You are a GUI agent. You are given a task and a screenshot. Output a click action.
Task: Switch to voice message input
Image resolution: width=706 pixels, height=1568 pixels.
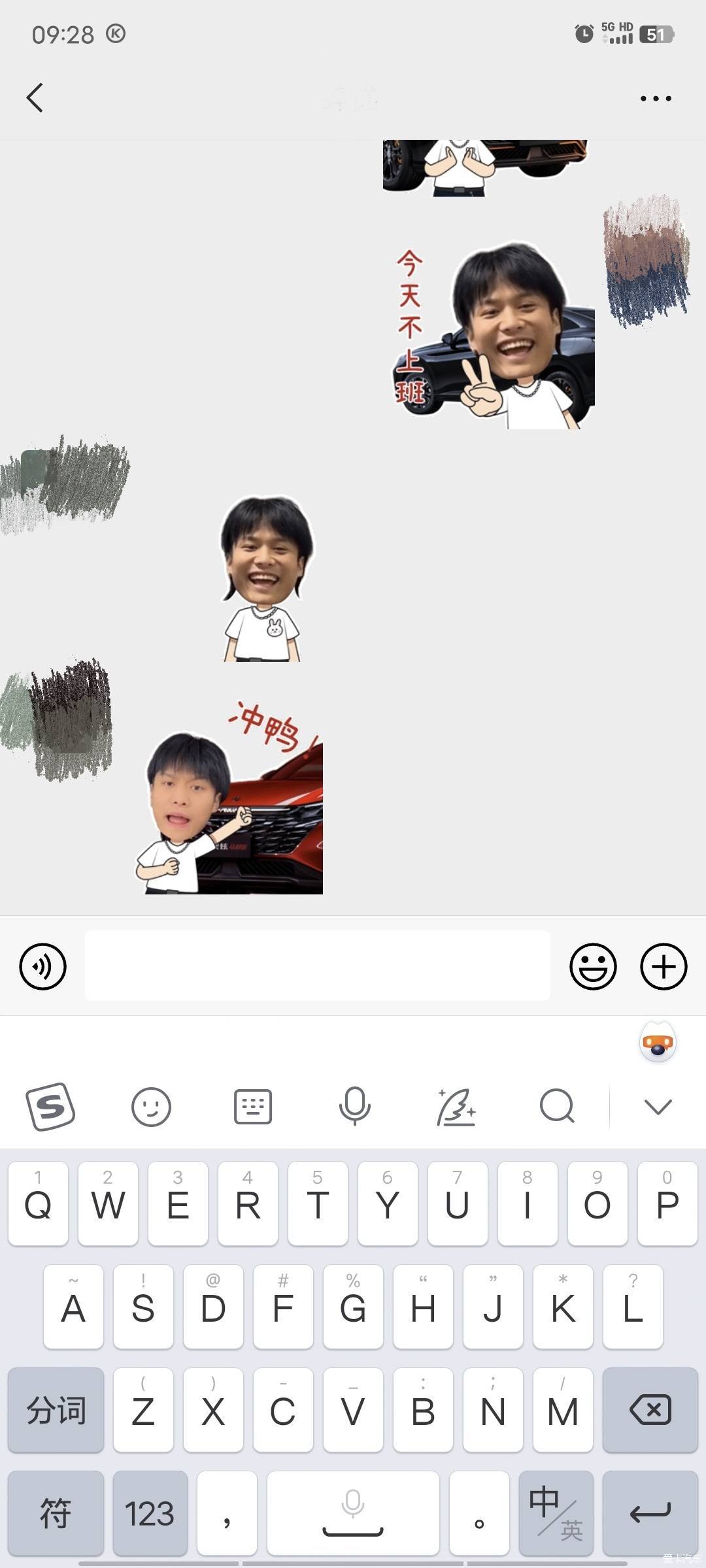tap(42, 966)
